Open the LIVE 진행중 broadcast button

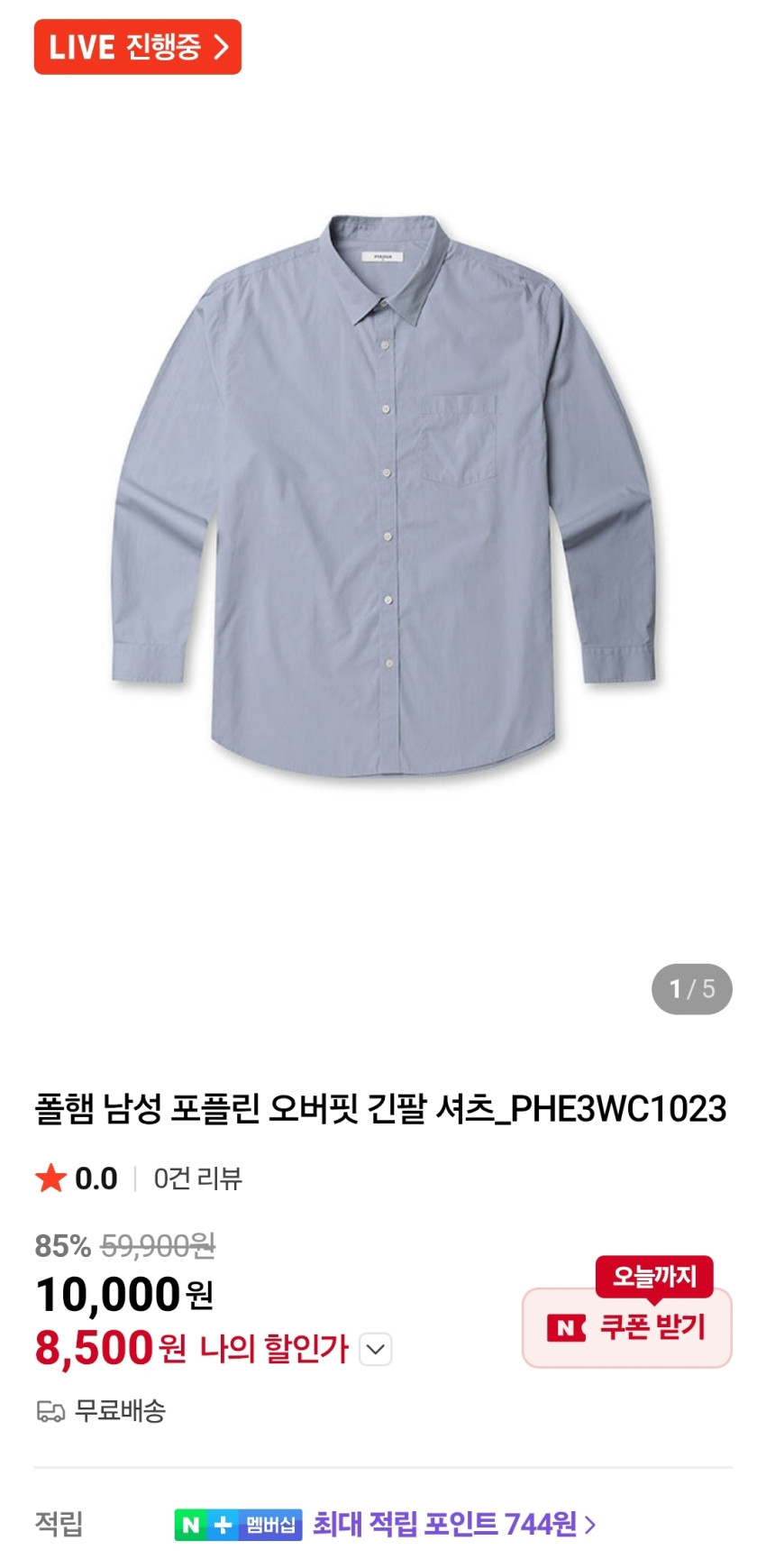tap(138, 47)
